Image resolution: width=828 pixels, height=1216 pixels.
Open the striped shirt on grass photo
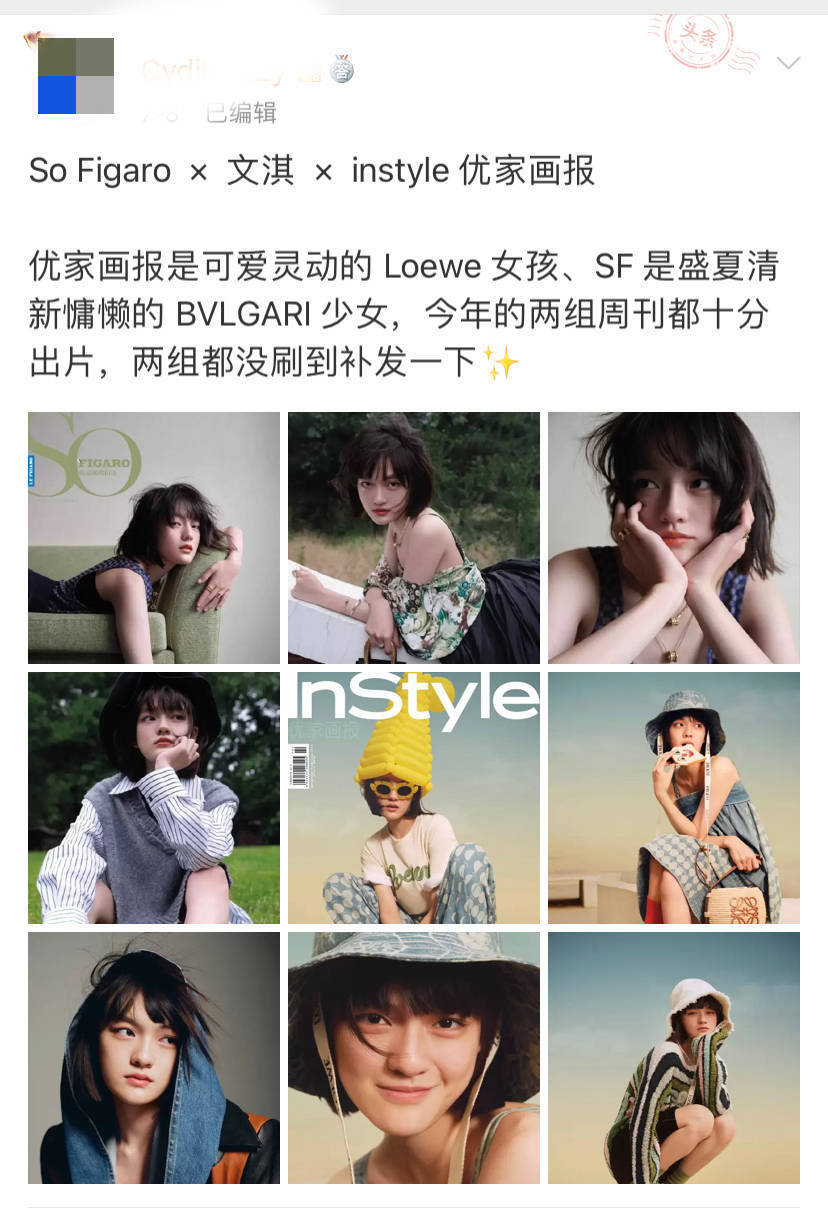coord(154,798)
